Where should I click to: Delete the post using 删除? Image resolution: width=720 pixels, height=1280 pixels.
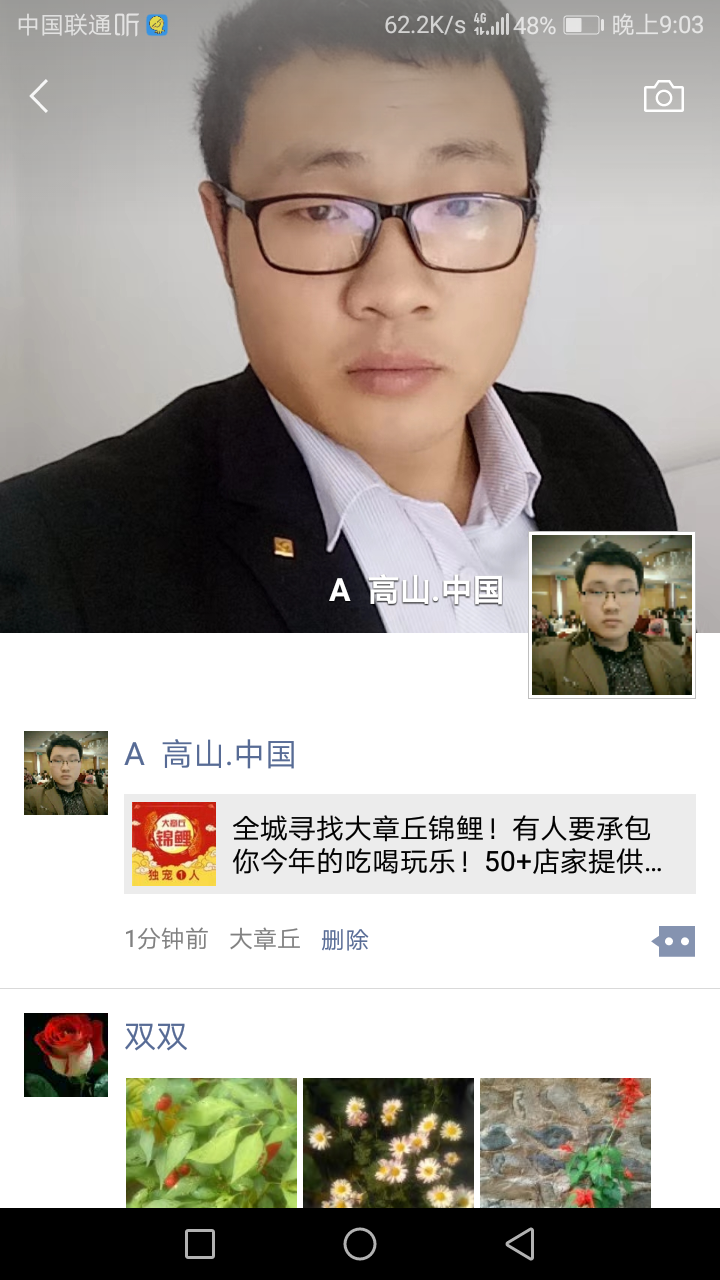pyautogui.click(x=344, y=940)
